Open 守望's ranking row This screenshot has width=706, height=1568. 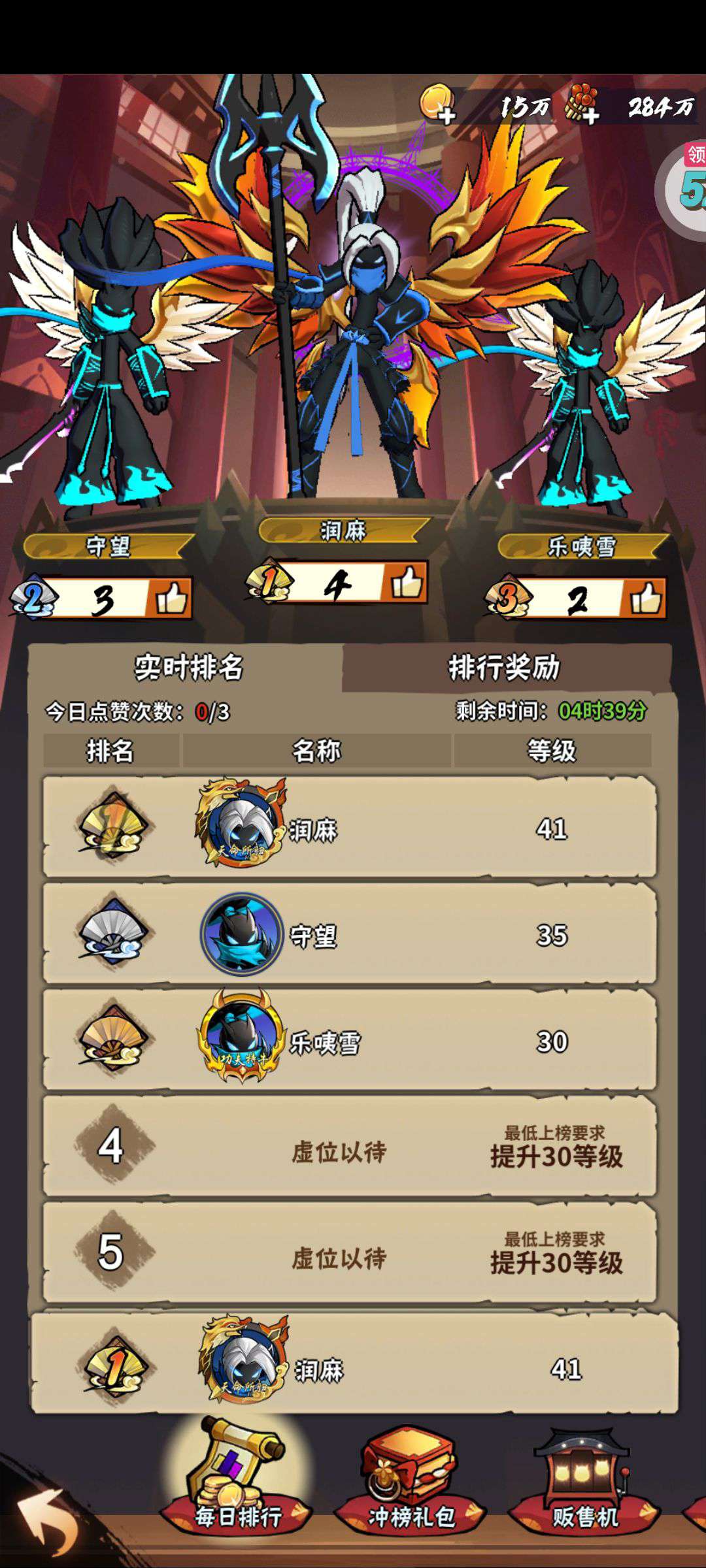click(350, 934)
